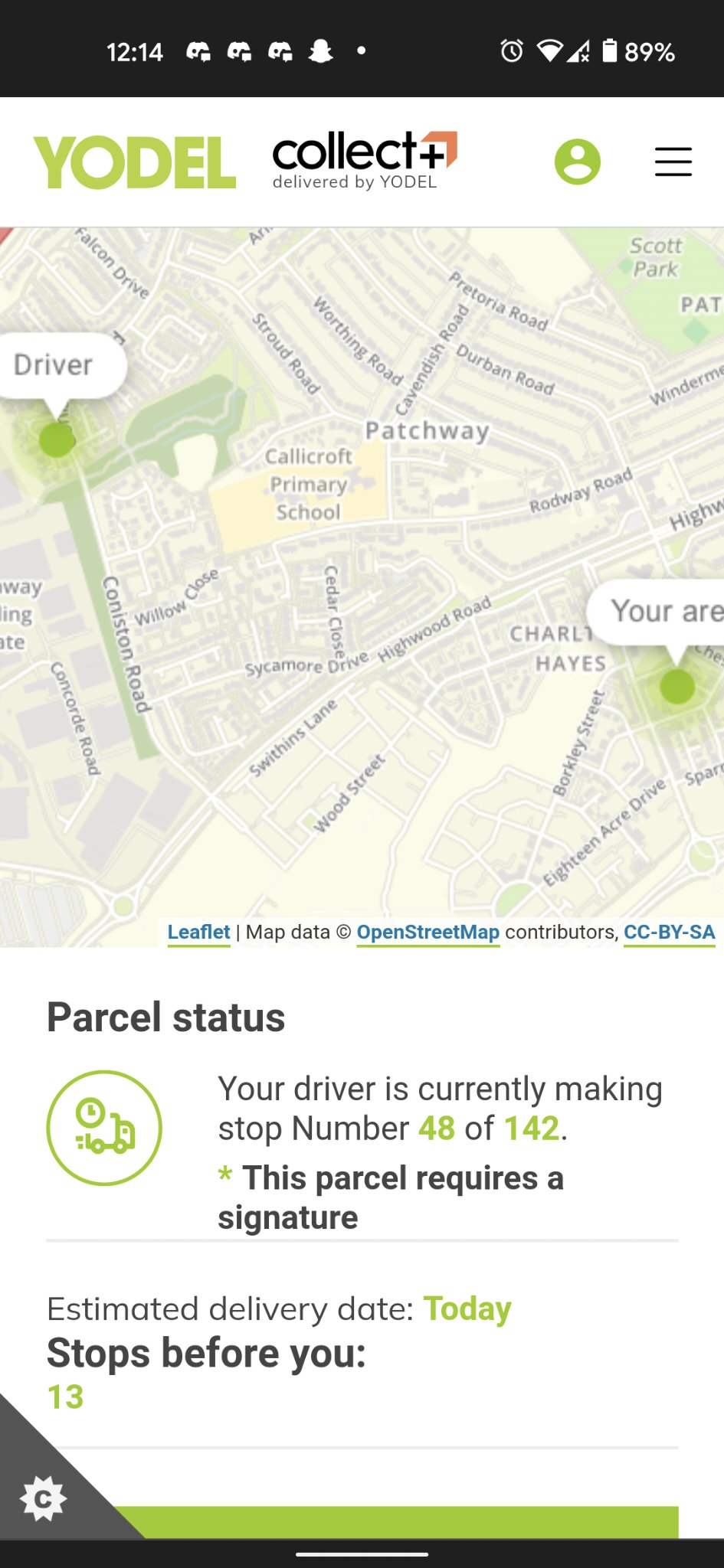724x1568 pixels.
Task: Open the cookie settings gear icon
Action: click(x=44, y=1498)
